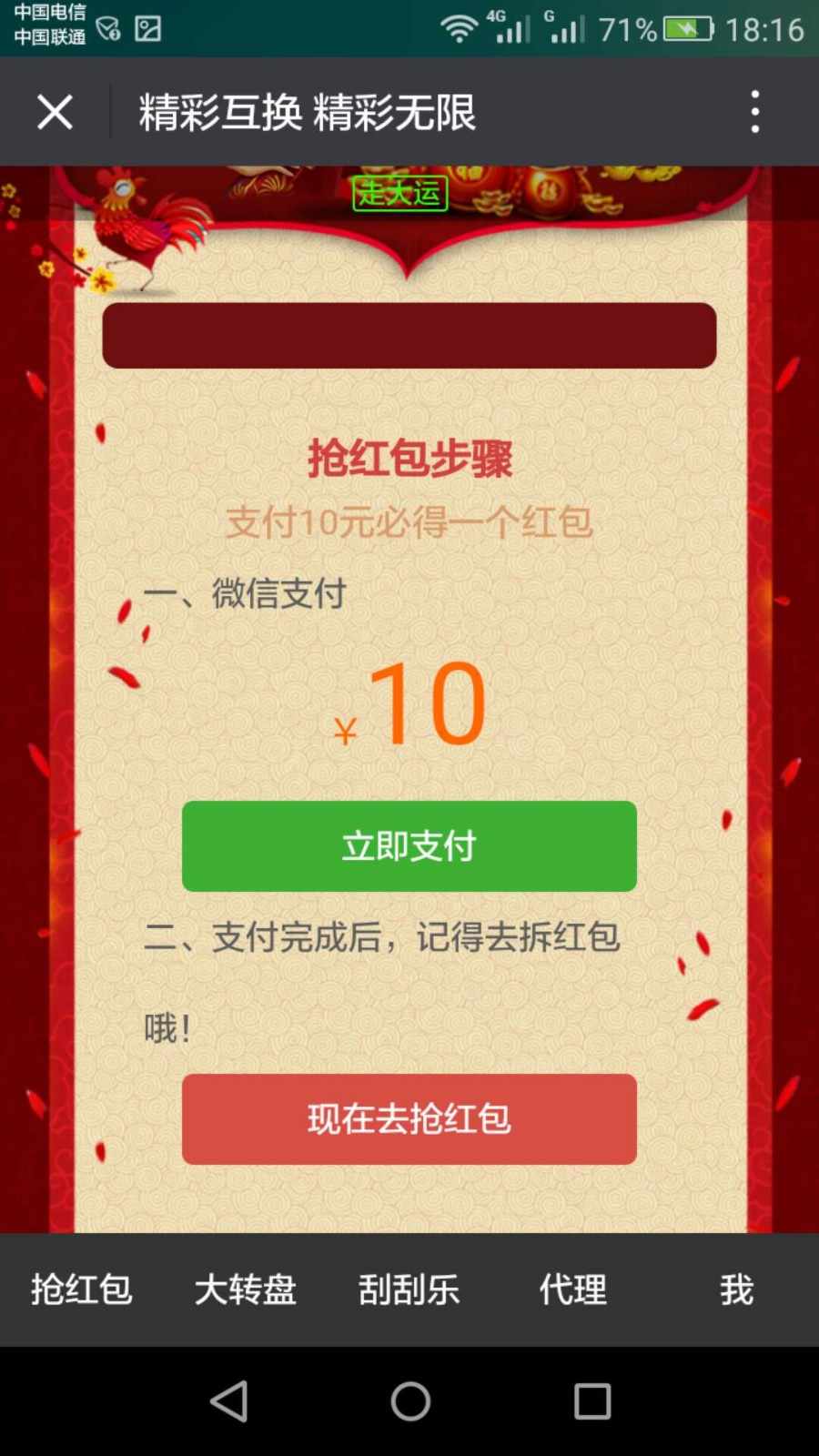Open the 刮刮乐 scratch card section
This screenshot has width=819, height=1456.
tap(408, 1289)
